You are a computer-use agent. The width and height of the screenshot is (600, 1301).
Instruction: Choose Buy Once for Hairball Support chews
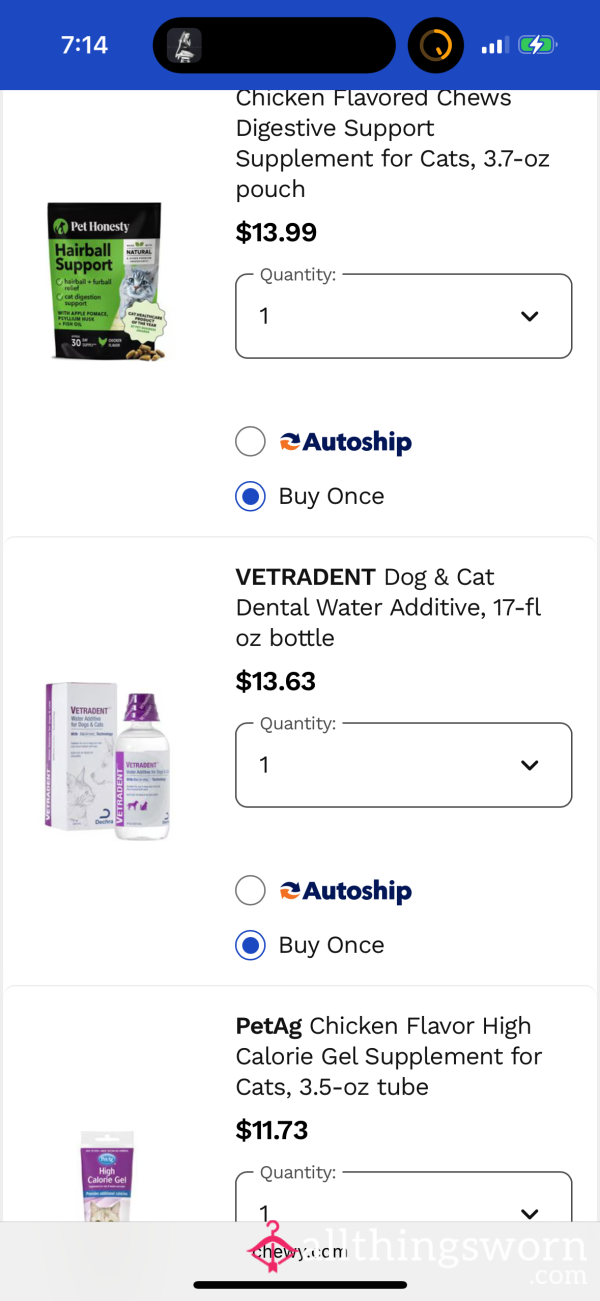[250, 496]
